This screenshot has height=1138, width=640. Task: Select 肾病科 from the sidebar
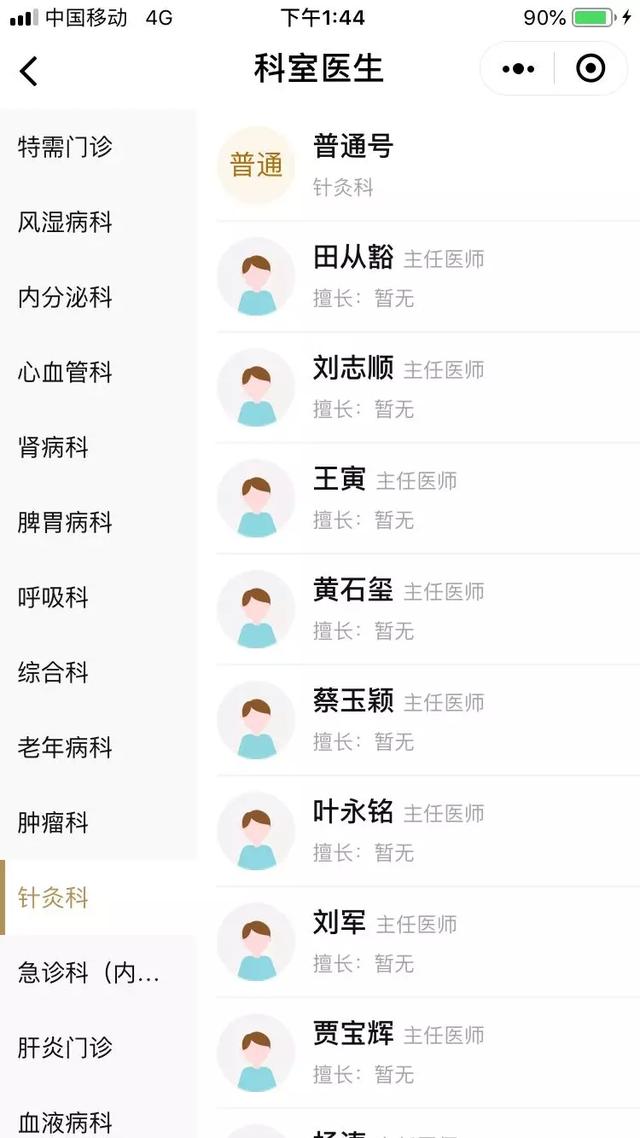pyautogui.click(x=98, y=447)
